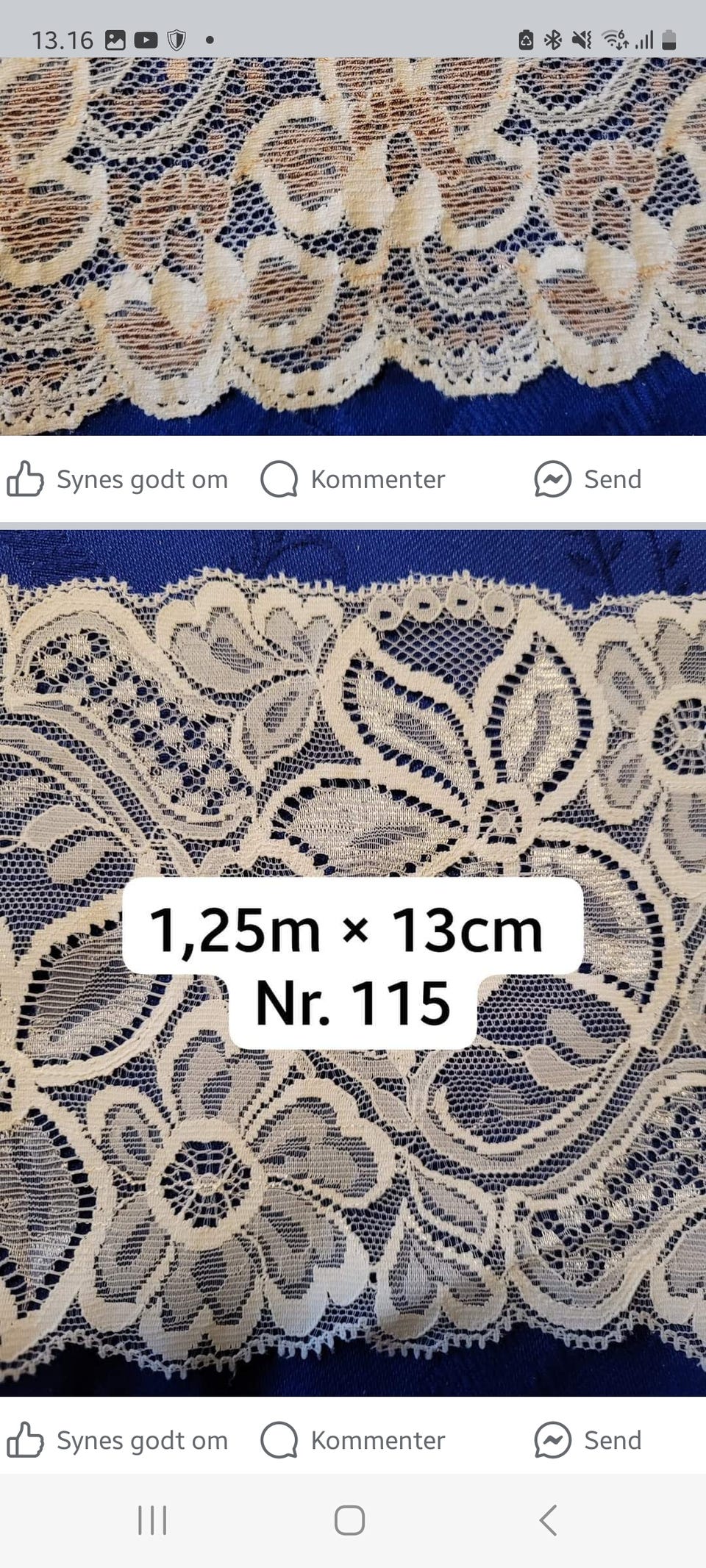706x1568 pixels.
Task: Like the first post with the thumbs-up icon
Action: point(26,479)
